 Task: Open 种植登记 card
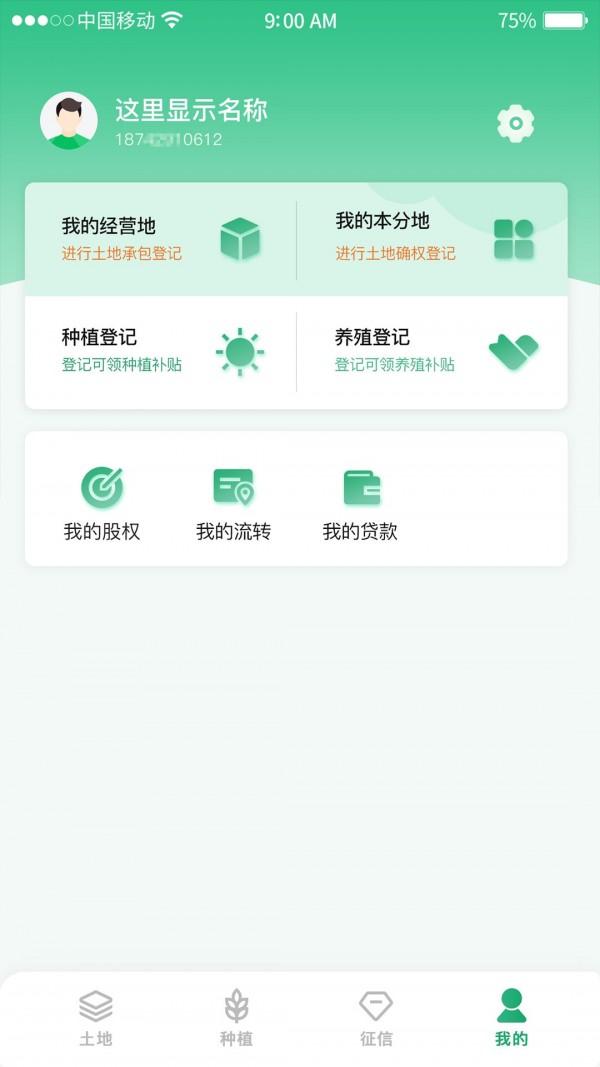click(160, 352)
